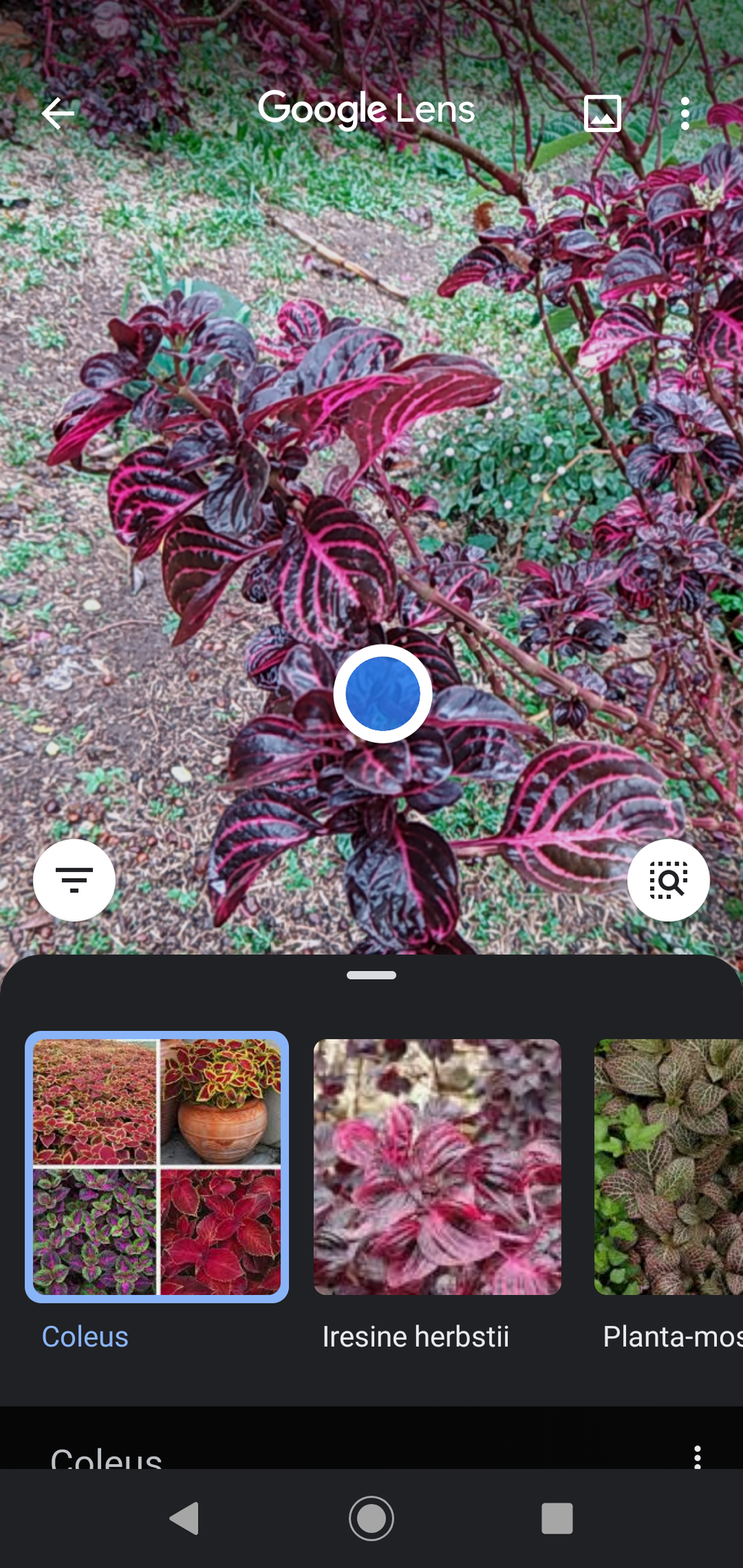Open recent apps
The image size is (743, 1568).
click(x=557, y=1518)
